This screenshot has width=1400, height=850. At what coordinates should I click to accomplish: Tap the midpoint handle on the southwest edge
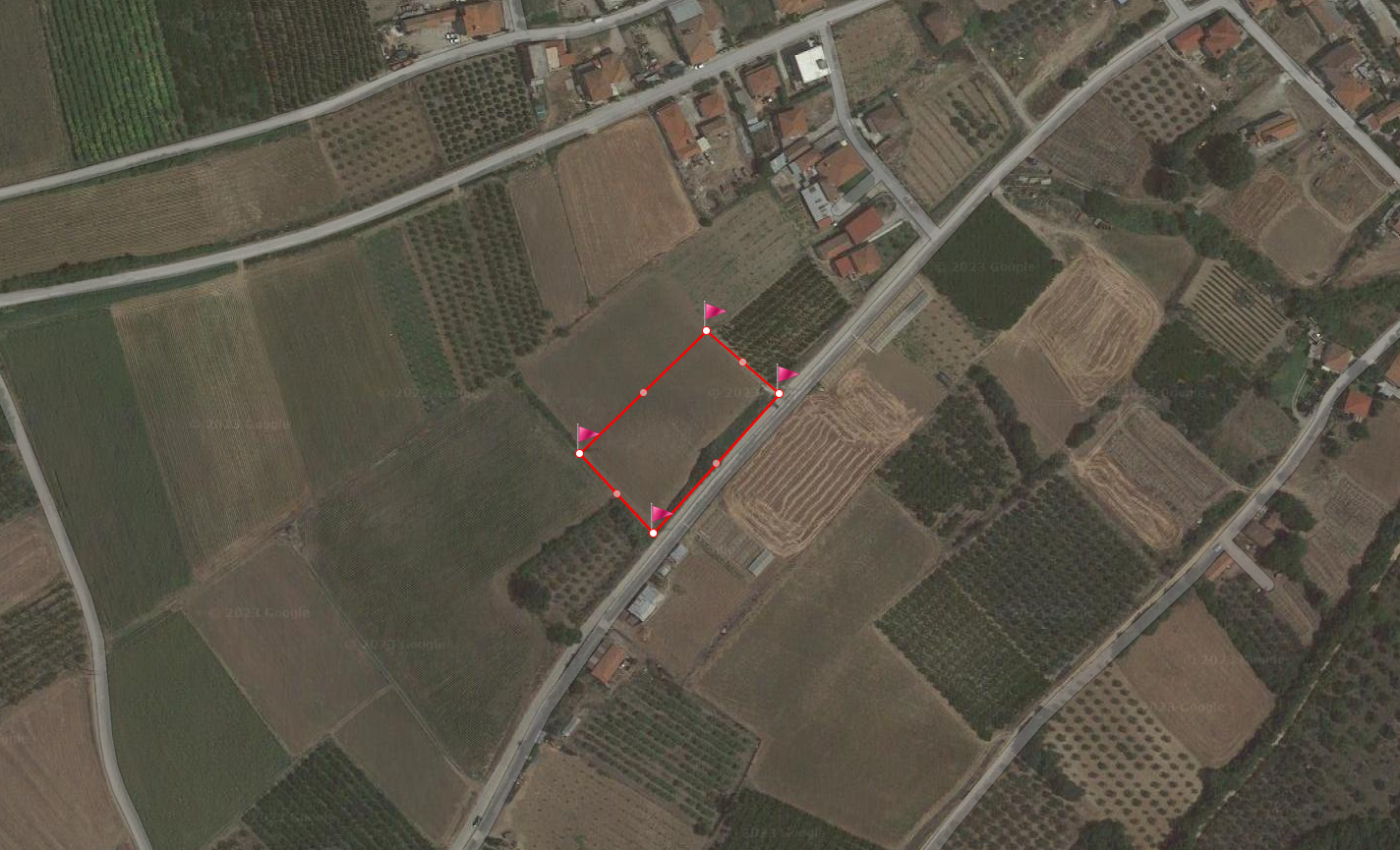(616, 493)
